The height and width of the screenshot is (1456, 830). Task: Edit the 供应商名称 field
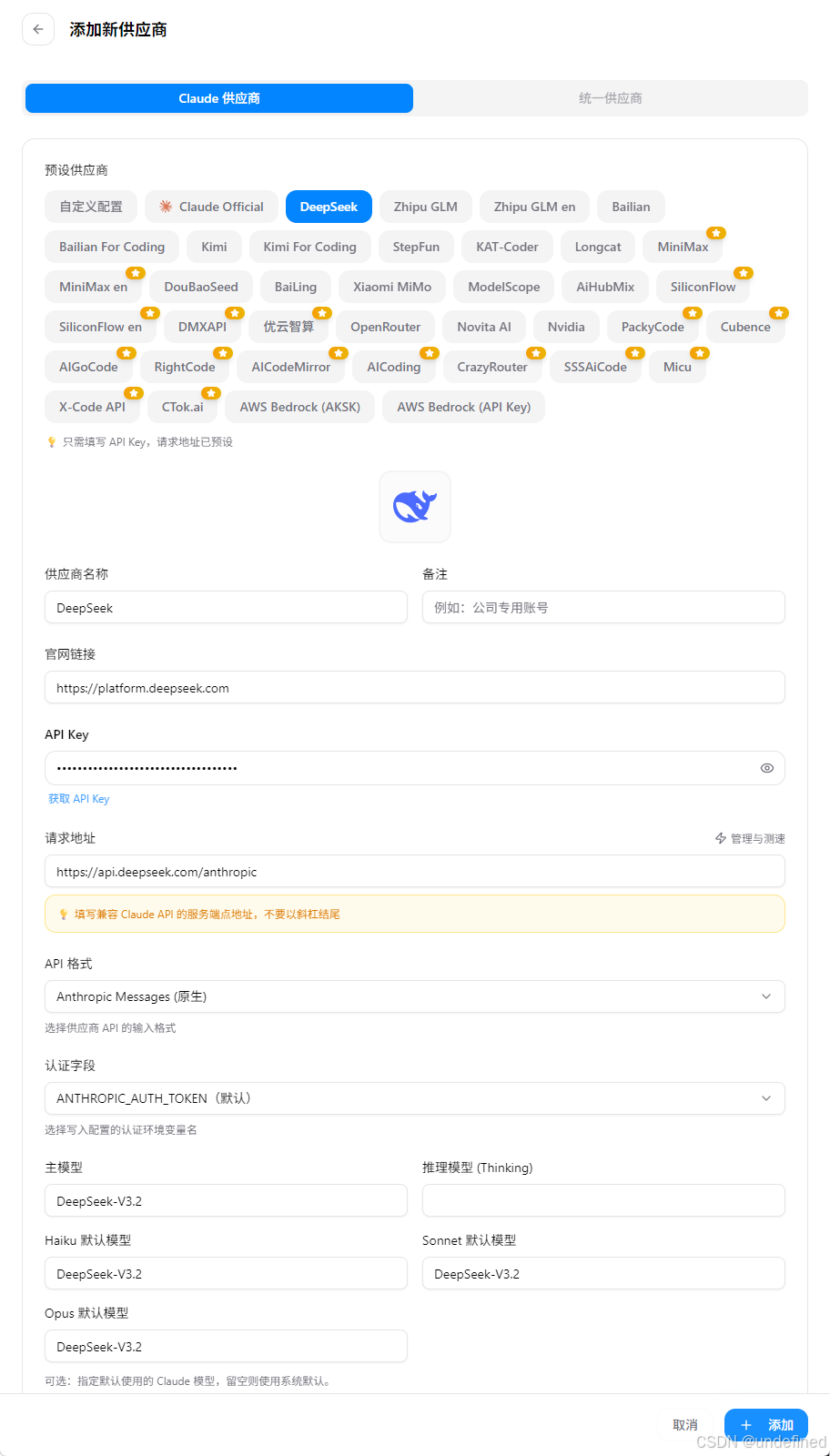click(226, 608)
